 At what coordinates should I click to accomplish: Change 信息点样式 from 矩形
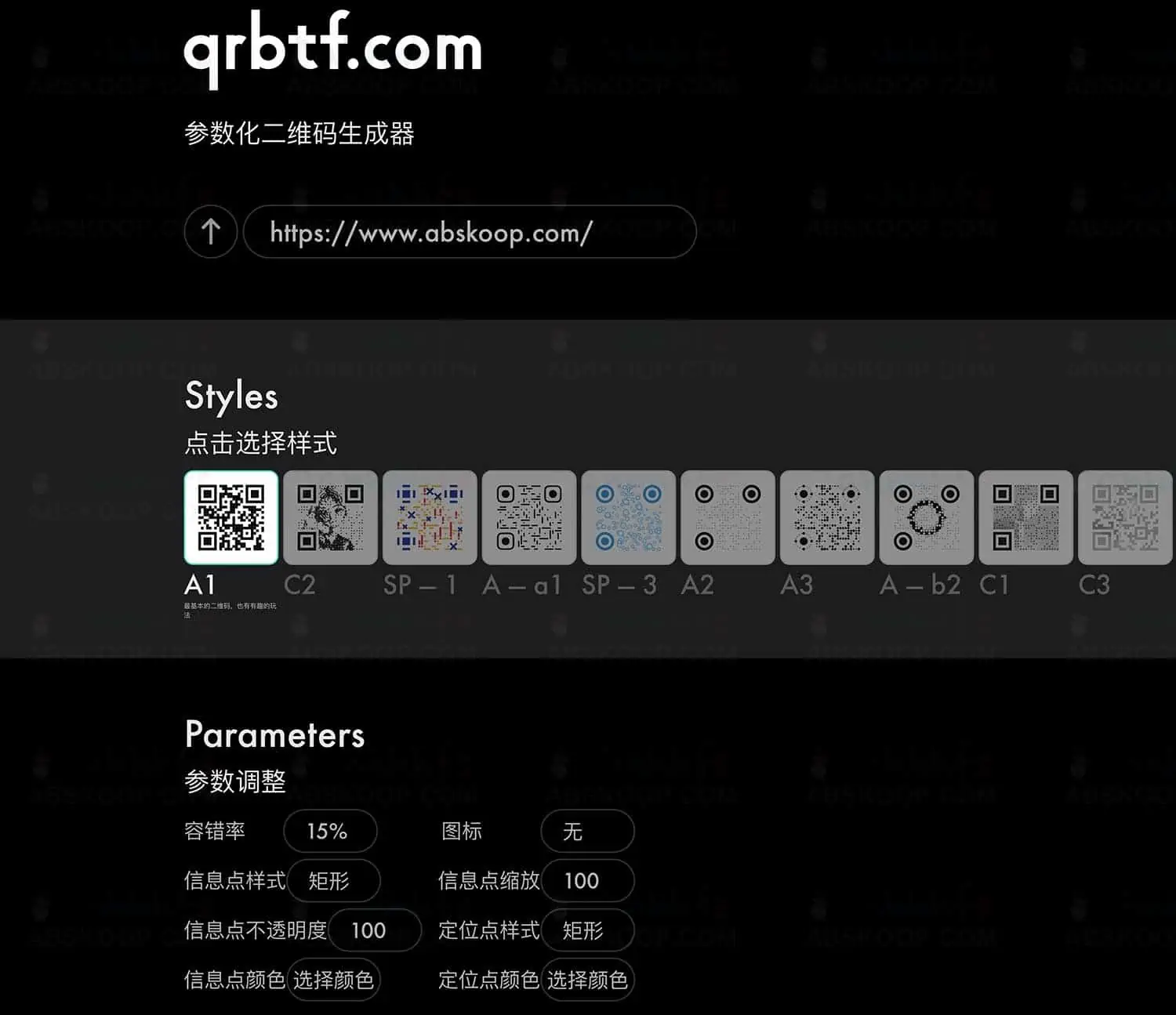[x=333, y=881]
